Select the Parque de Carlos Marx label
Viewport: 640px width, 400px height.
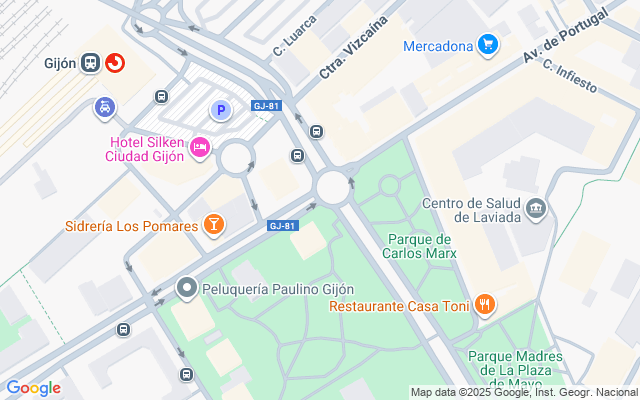tap(418, 246)
